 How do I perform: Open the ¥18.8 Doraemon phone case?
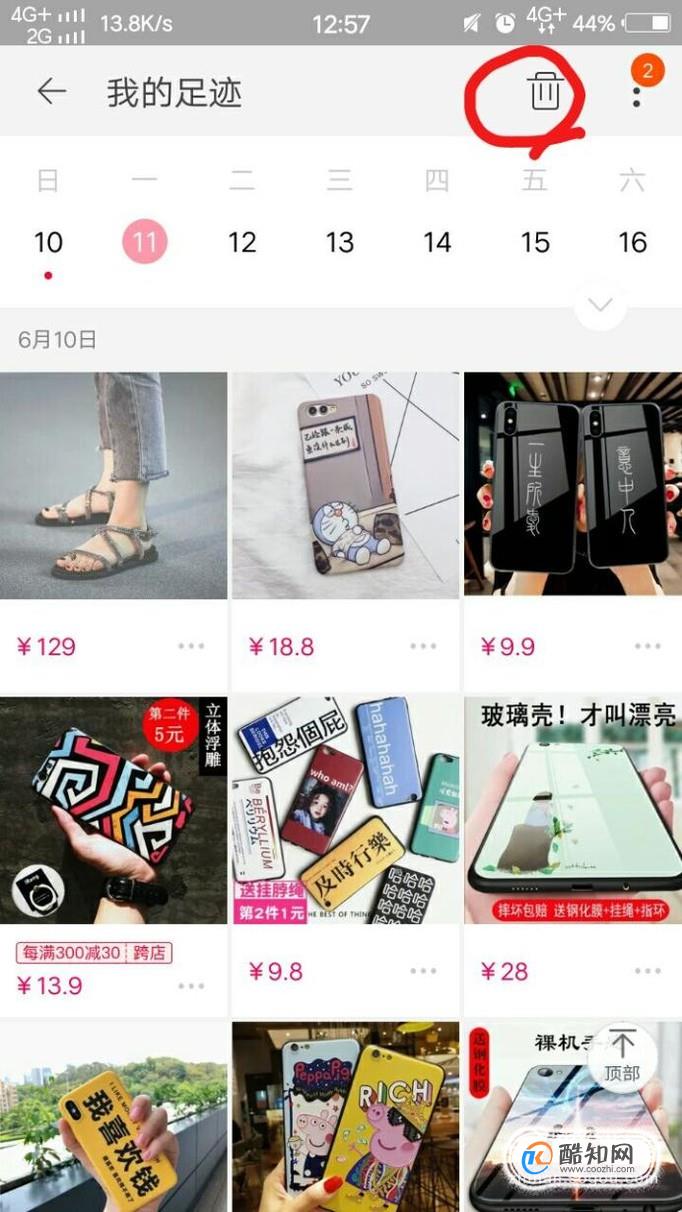pyautogui.click(x=345, y=485)
